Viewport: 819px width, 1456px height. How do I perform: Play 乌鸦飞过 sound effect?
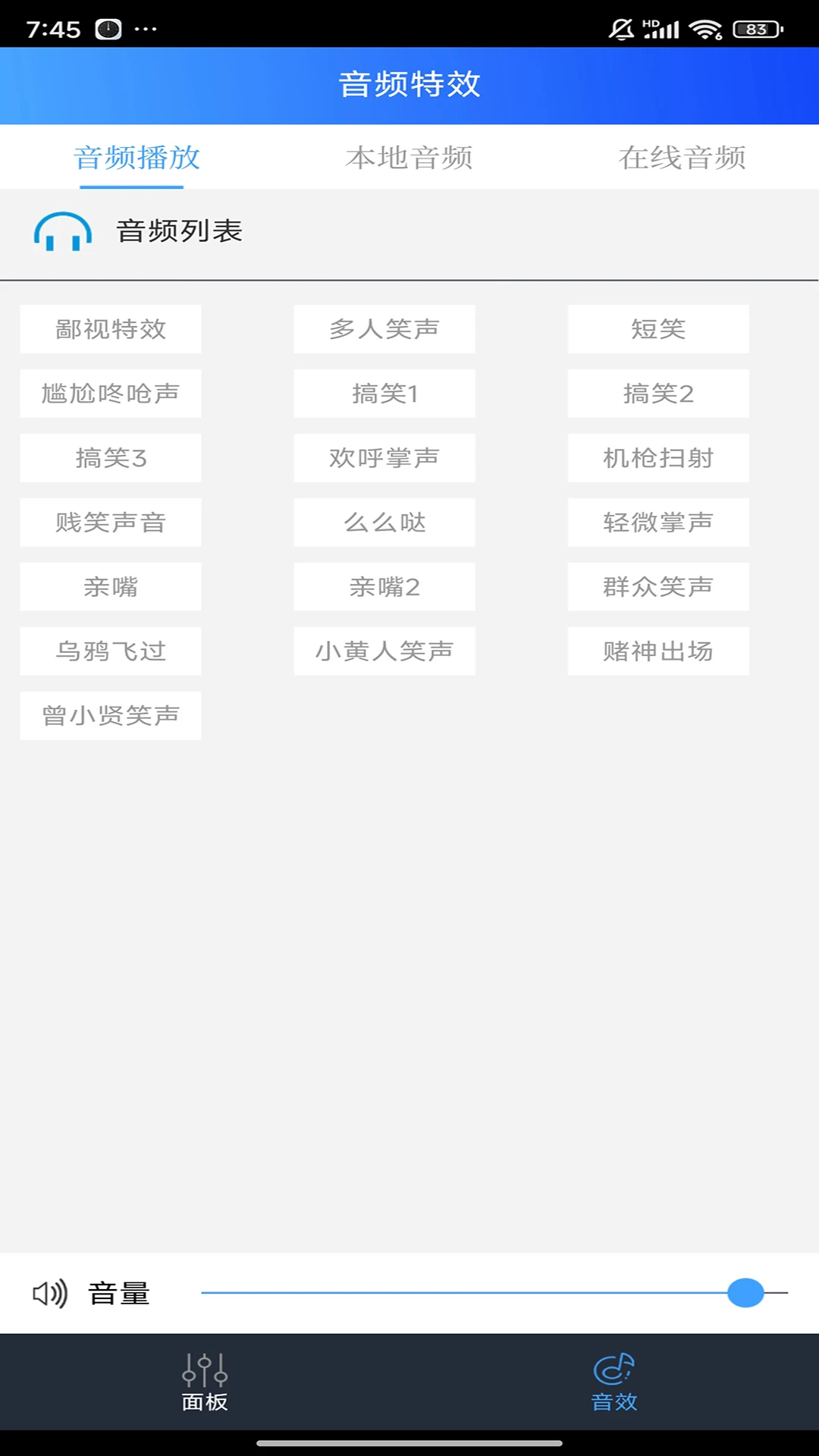pyautogui.click(x=111, y=651)
